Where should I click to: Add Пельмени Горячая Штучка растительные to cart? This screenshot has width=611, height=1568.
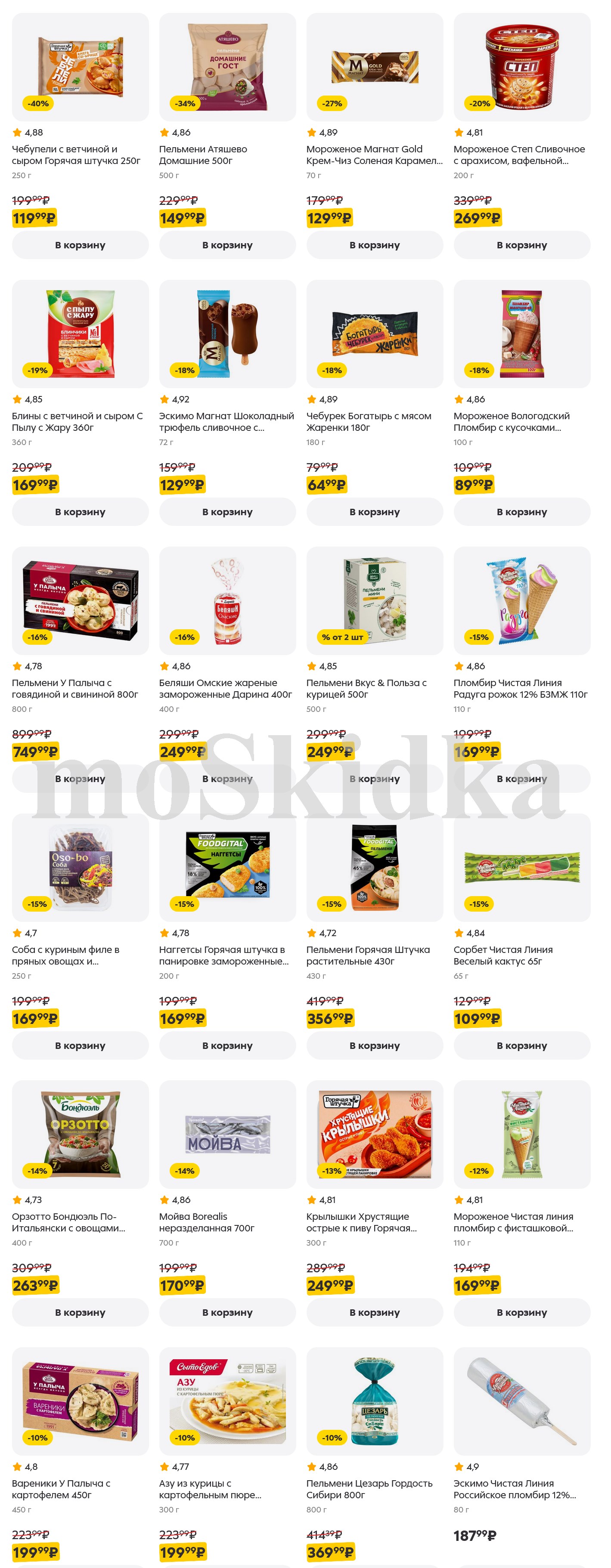pyautogui.click(x=374, y=1045)
